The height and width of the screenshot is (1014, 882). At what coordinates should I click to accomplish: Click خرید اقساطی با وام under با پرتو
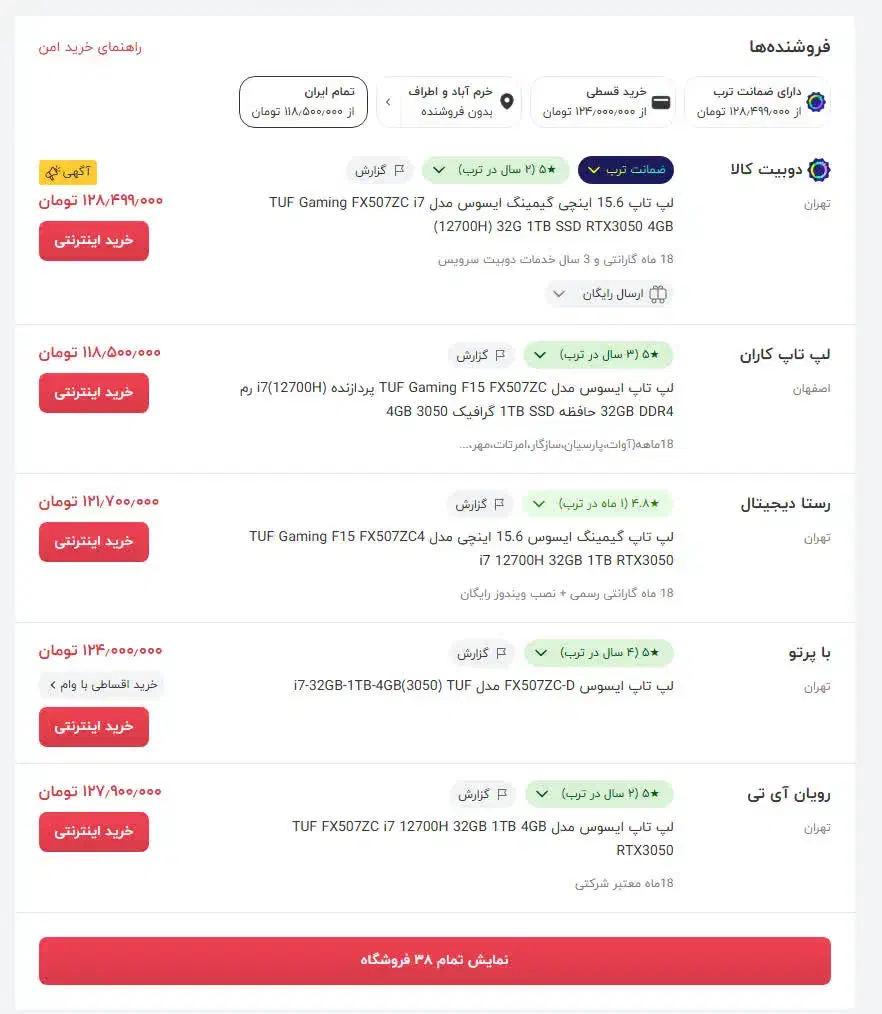click(93, 684)
